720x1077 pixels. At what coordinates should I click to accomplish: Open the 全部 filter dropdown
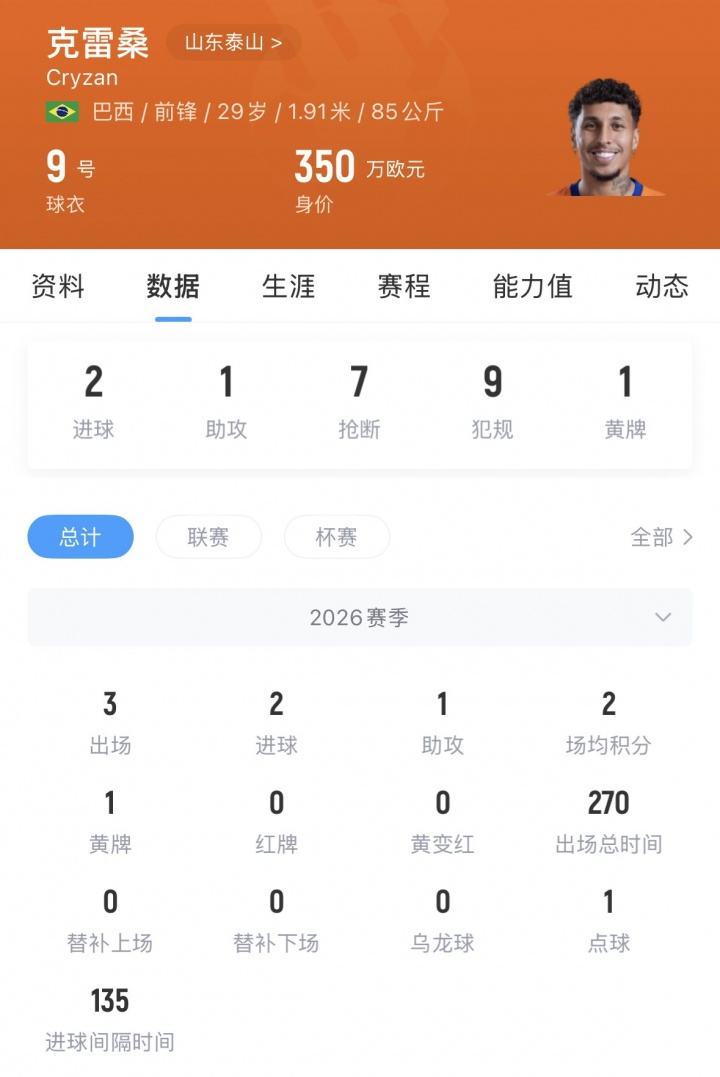click(x=661, y=537)
